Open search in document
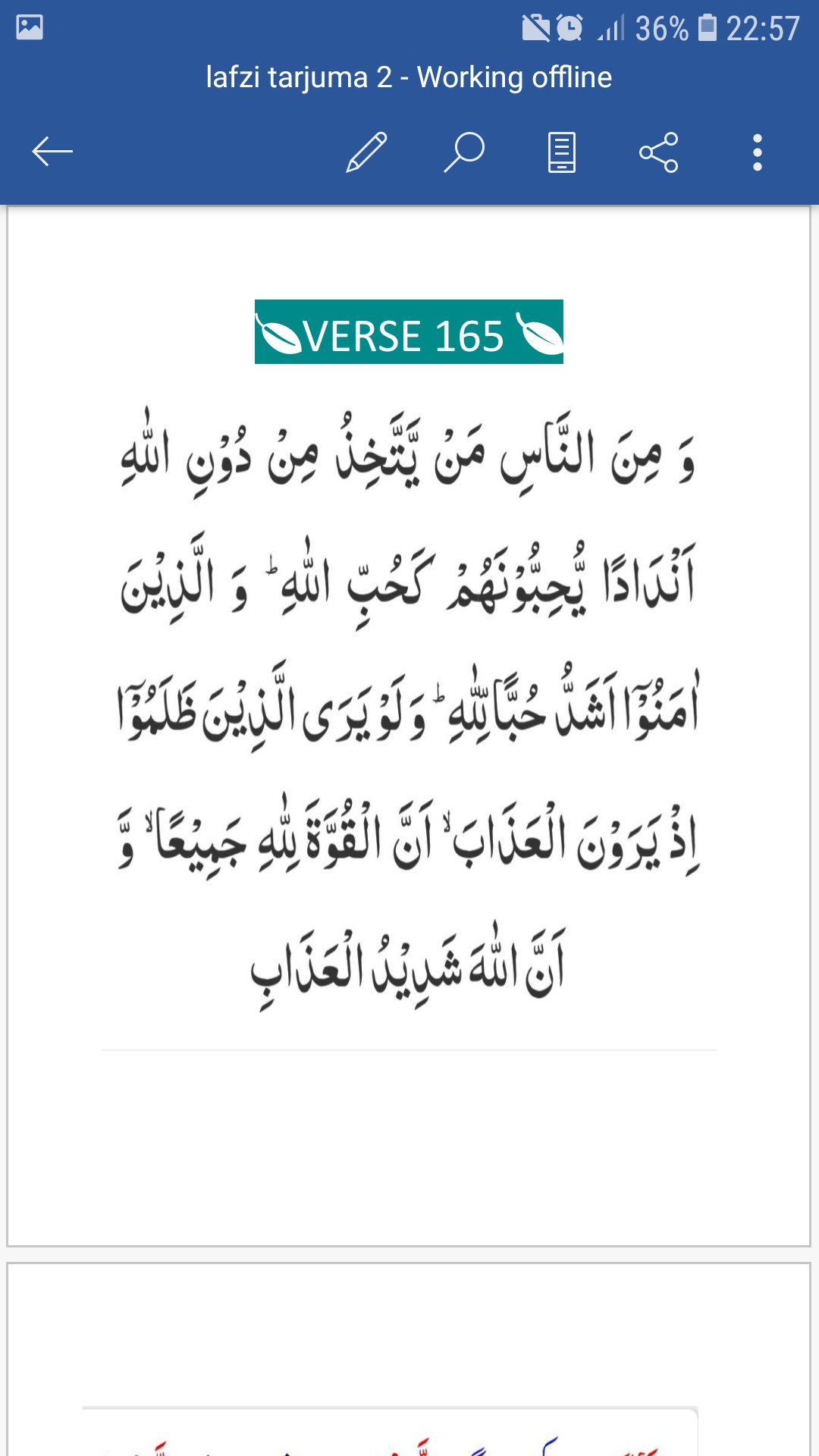819x1456 pixels. tap(464, 152)
